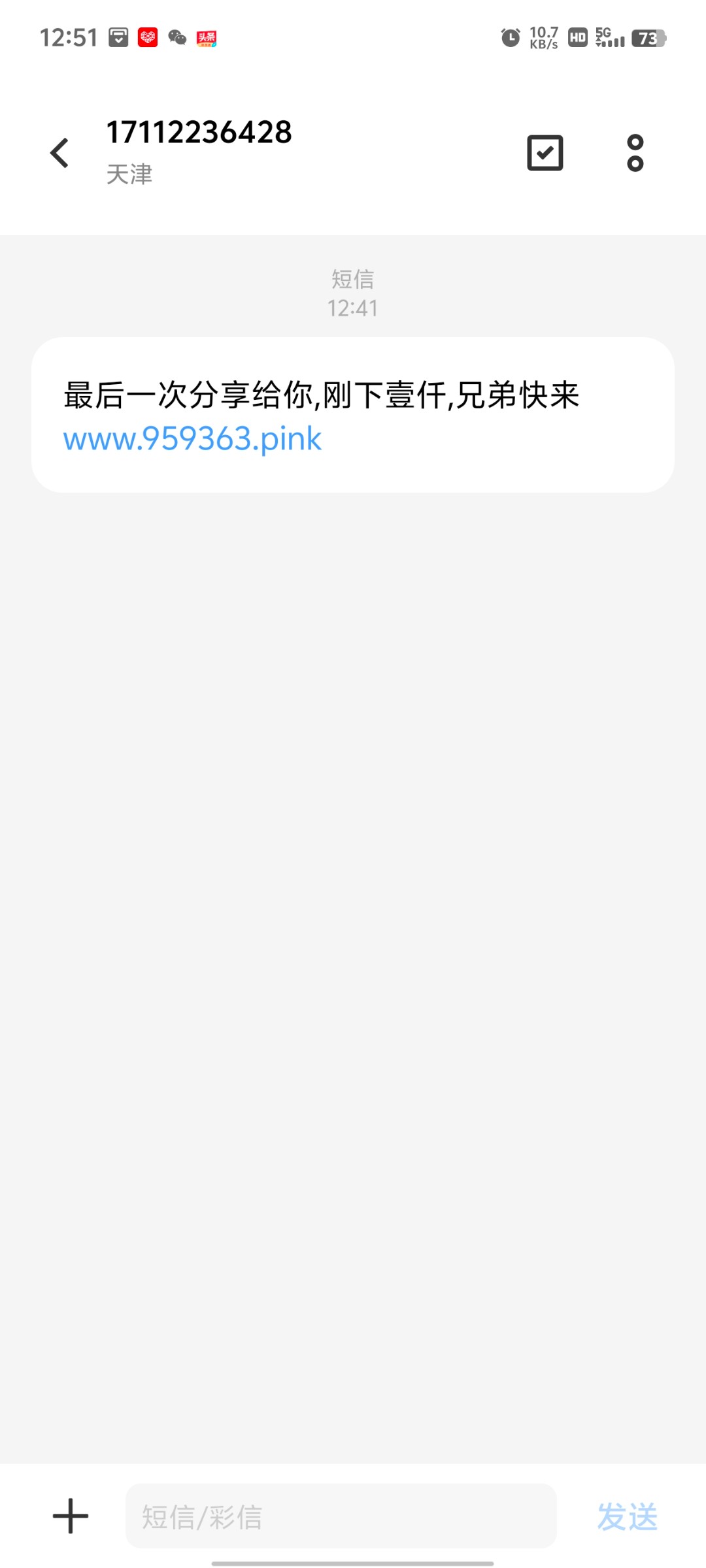Open the overflow menu
Image resolution: width=706 pixels, height=1568 pixels.
(x=635, y=153)
